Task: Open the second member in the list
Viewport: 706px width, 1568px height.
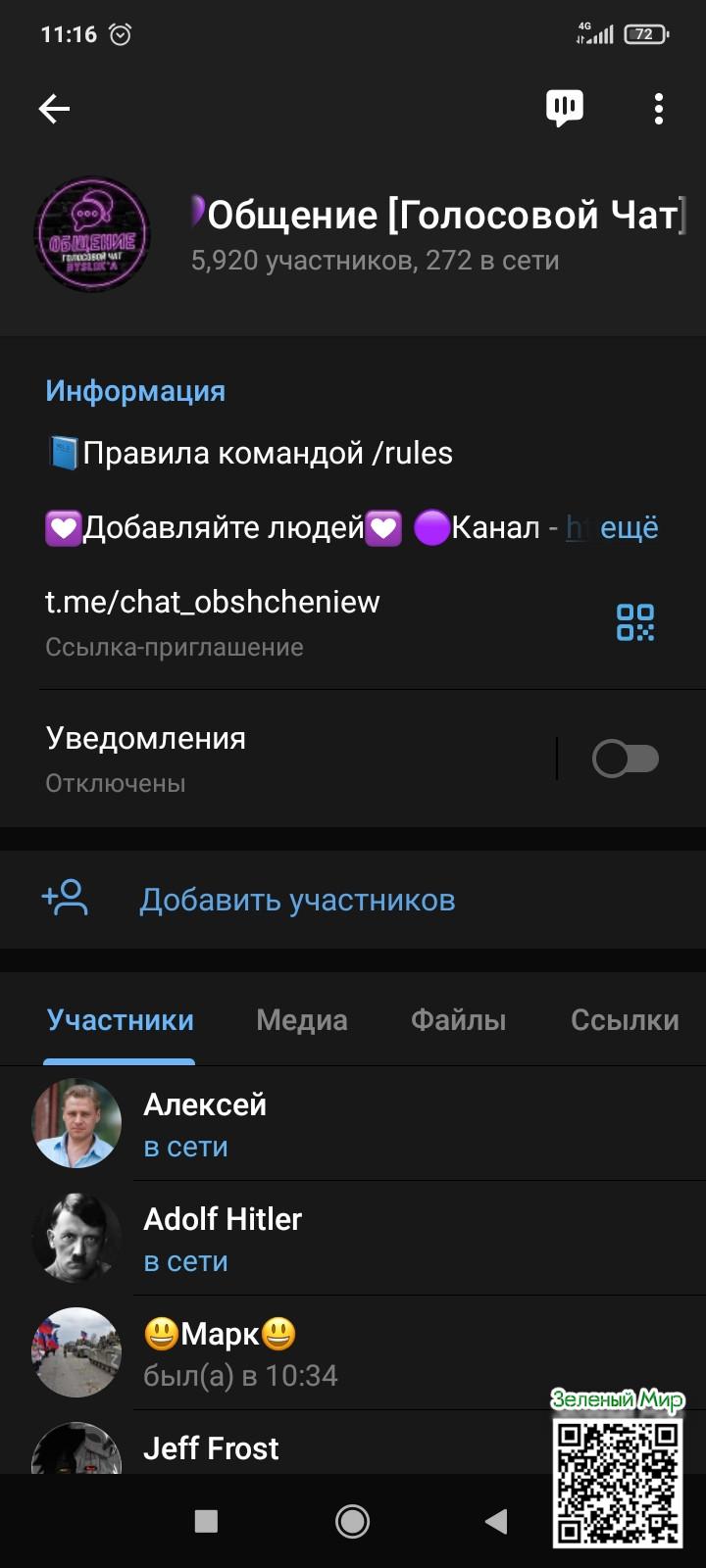Action: [353, 1239]
